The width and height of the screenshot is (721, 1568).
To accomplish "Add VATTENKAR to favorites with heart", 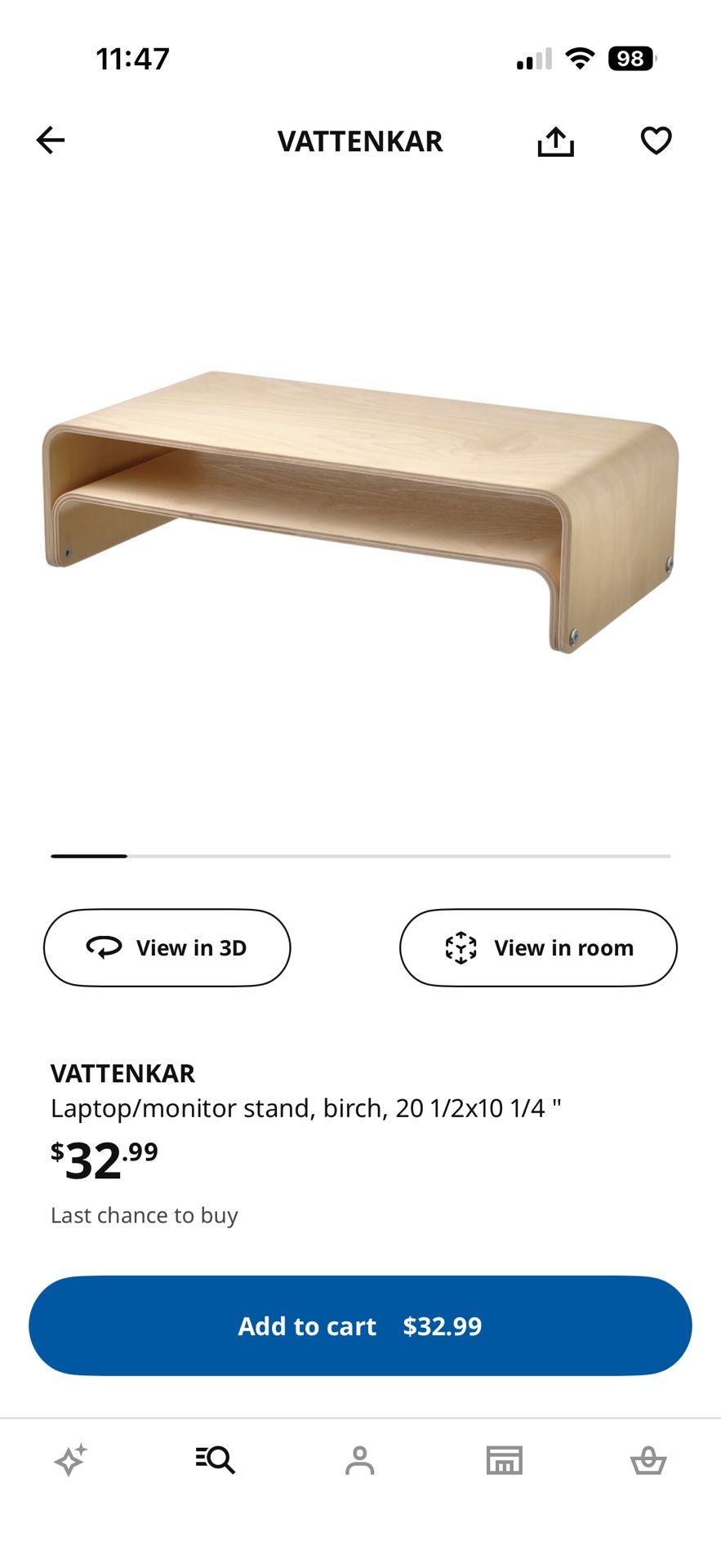I will tap(656, 140).
